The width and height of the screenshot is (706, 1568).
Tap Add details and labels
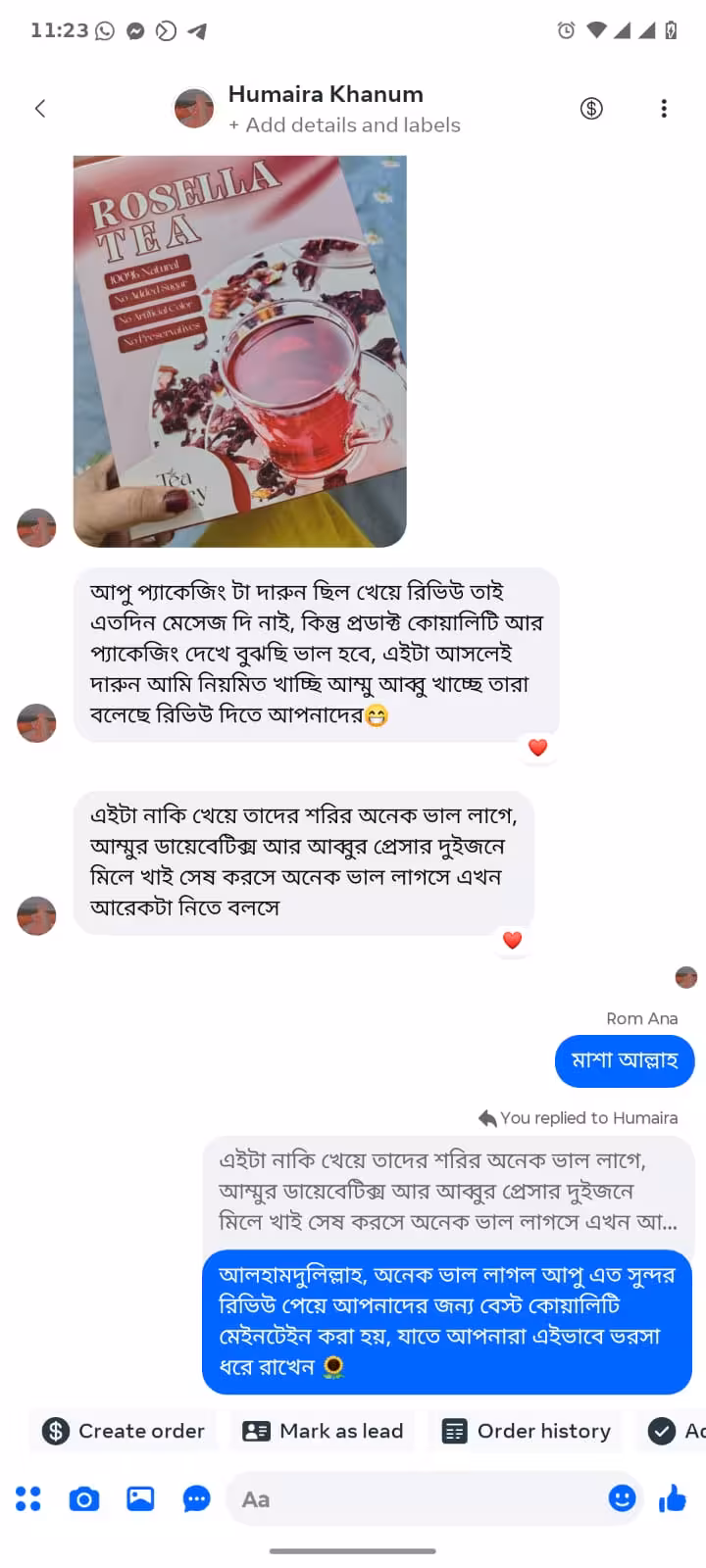pos(344,125)
